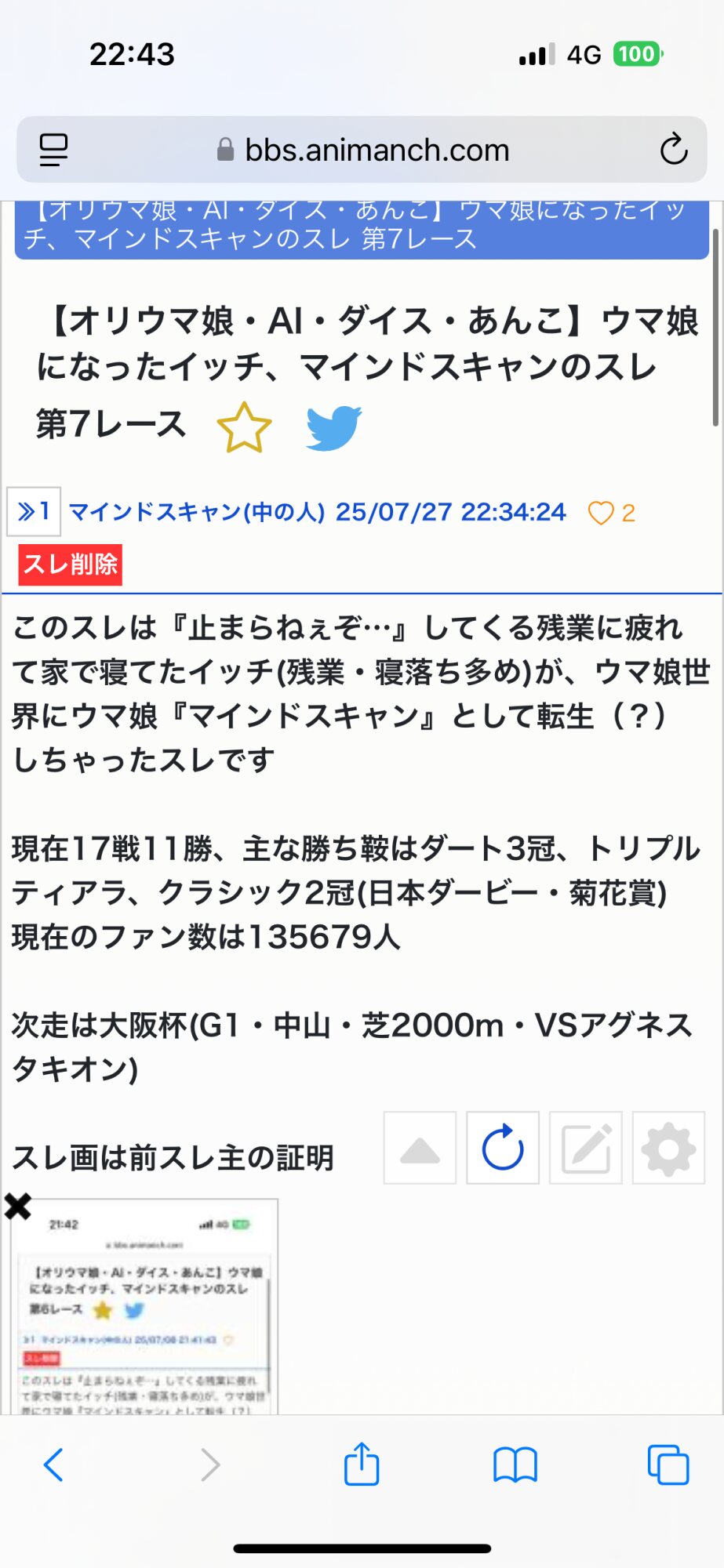Open the Safari page settings menu
This screenshot has width=724, height=1568.
pos(53,150)
